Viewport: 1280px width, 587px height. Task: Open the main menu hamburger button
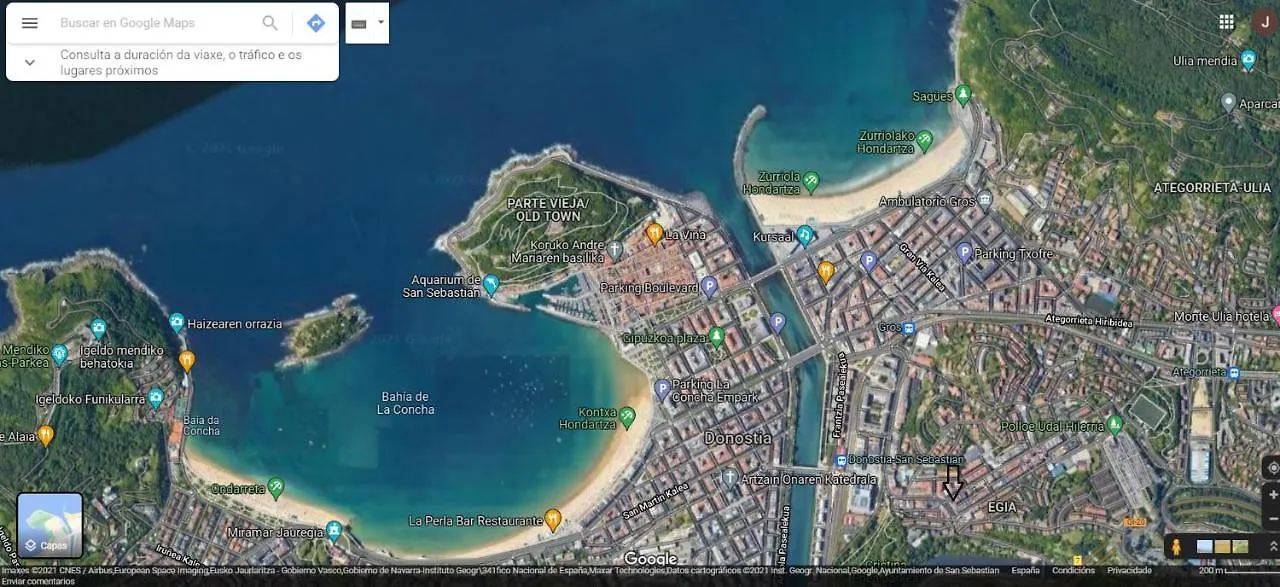tap(29, 23)
